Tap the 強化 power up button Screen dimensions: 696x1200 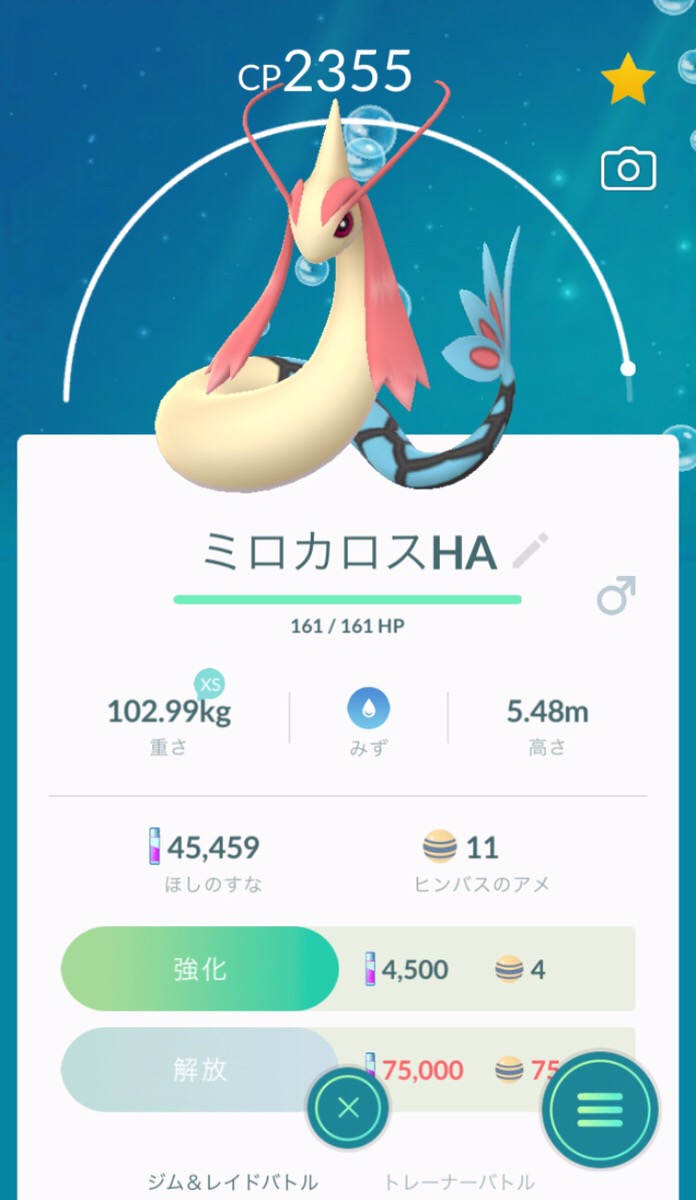pos(200,968)
